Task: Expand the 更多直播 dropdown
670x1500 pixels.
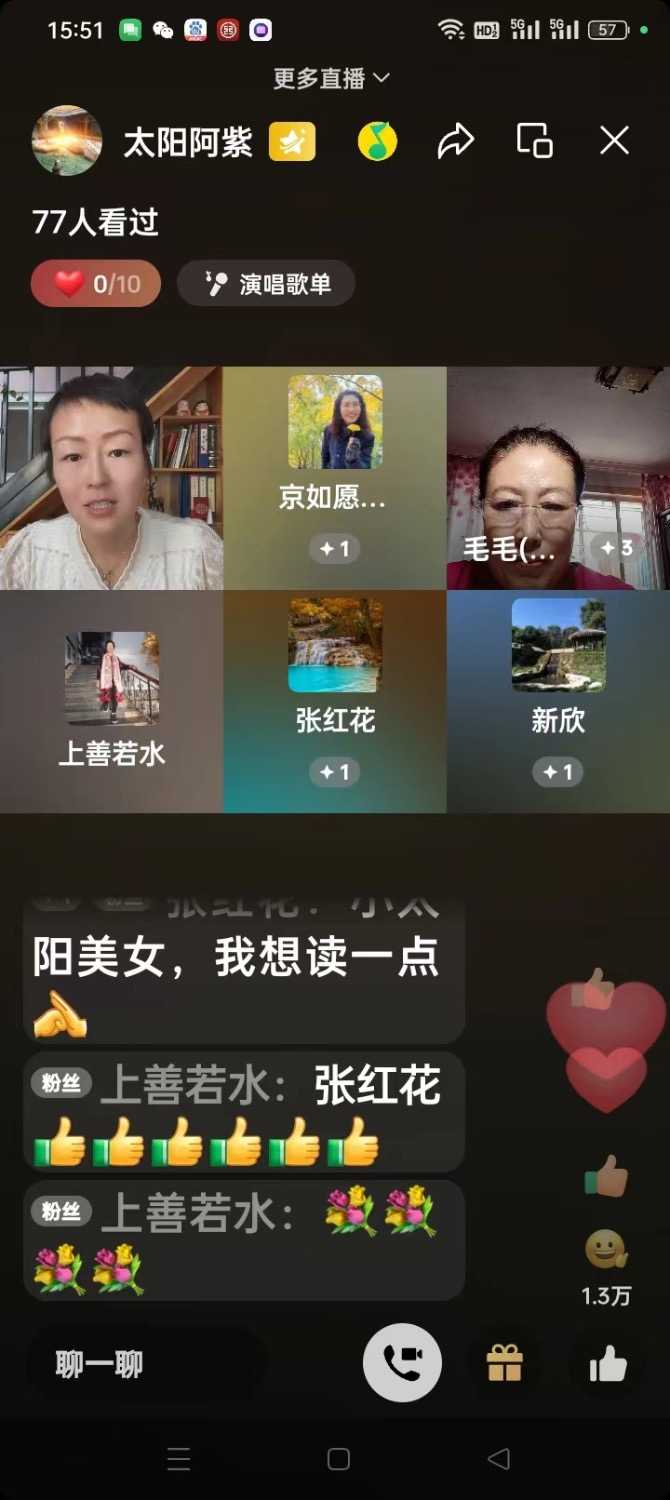Action: (331, 78)
